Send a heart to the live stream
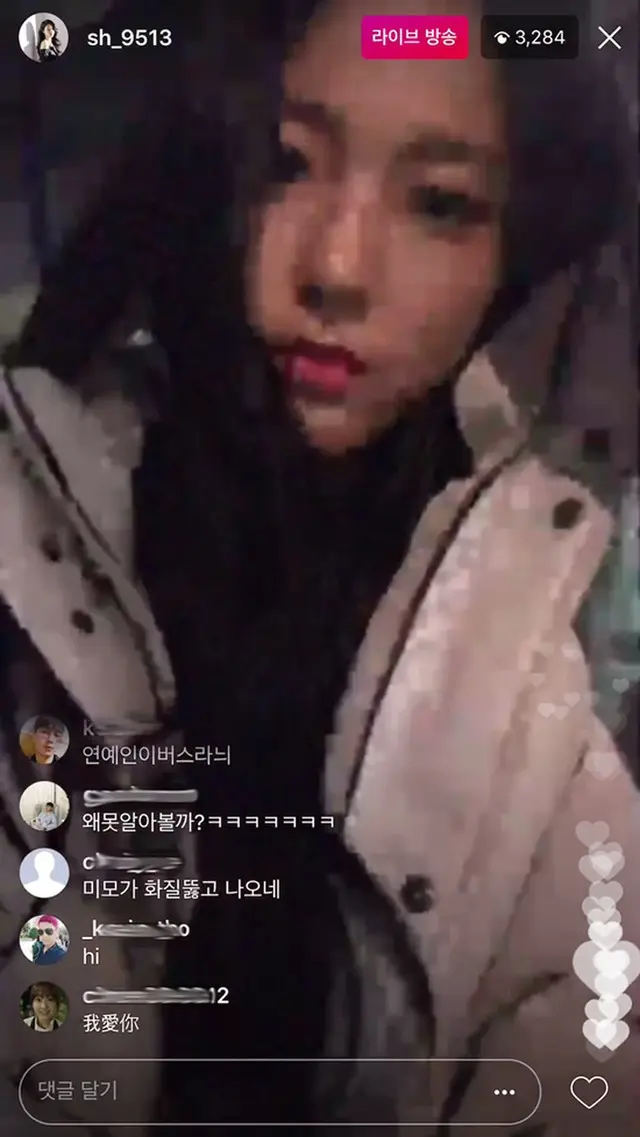Image resolution: width=640 pixels, height=1137 pixels. pos(588,1091)
